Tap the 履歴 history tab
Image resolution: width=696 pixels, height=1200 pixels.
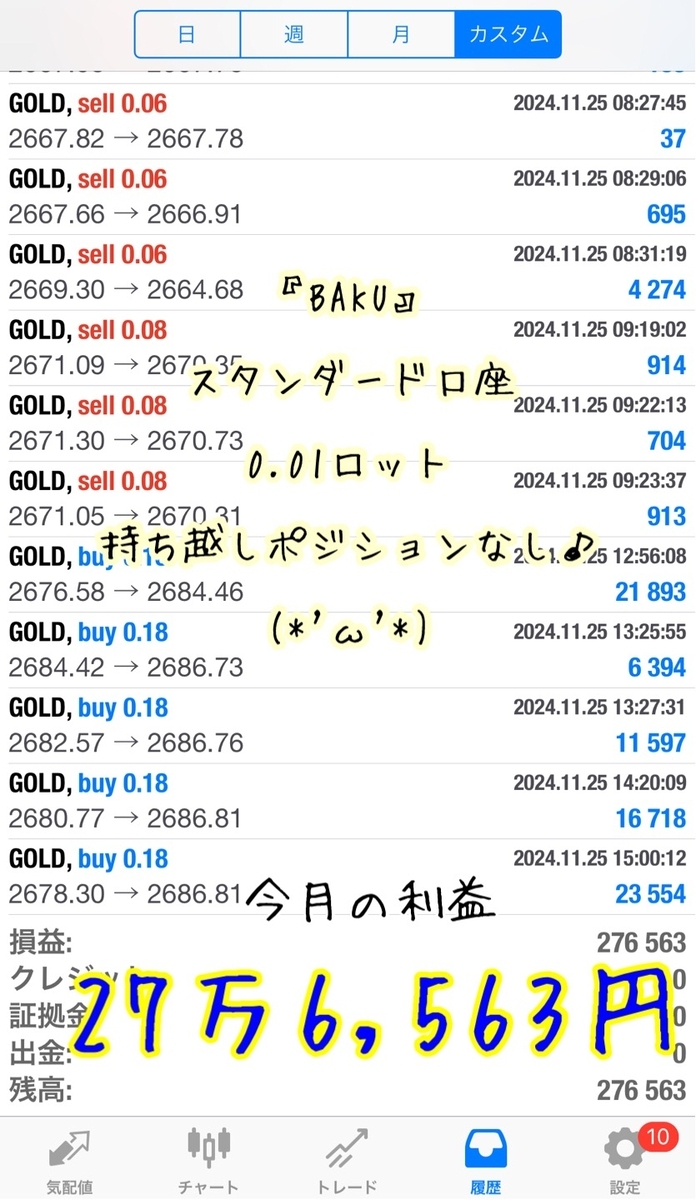point(487,1158)
